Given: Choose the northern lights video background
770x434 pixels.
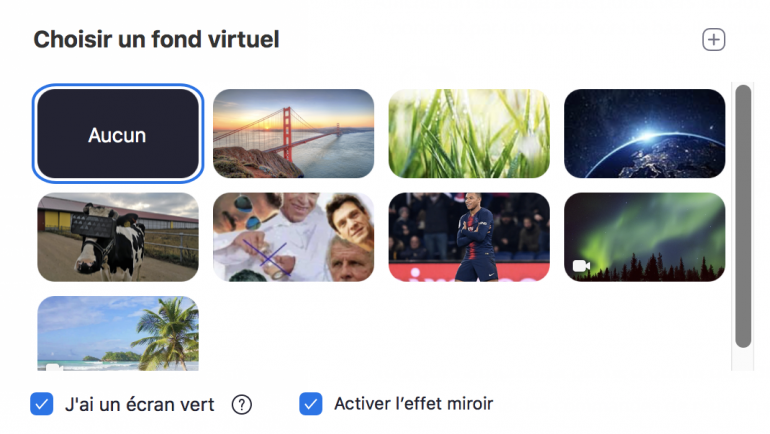Looking at the screenshot, I should [x=644, y=237].
